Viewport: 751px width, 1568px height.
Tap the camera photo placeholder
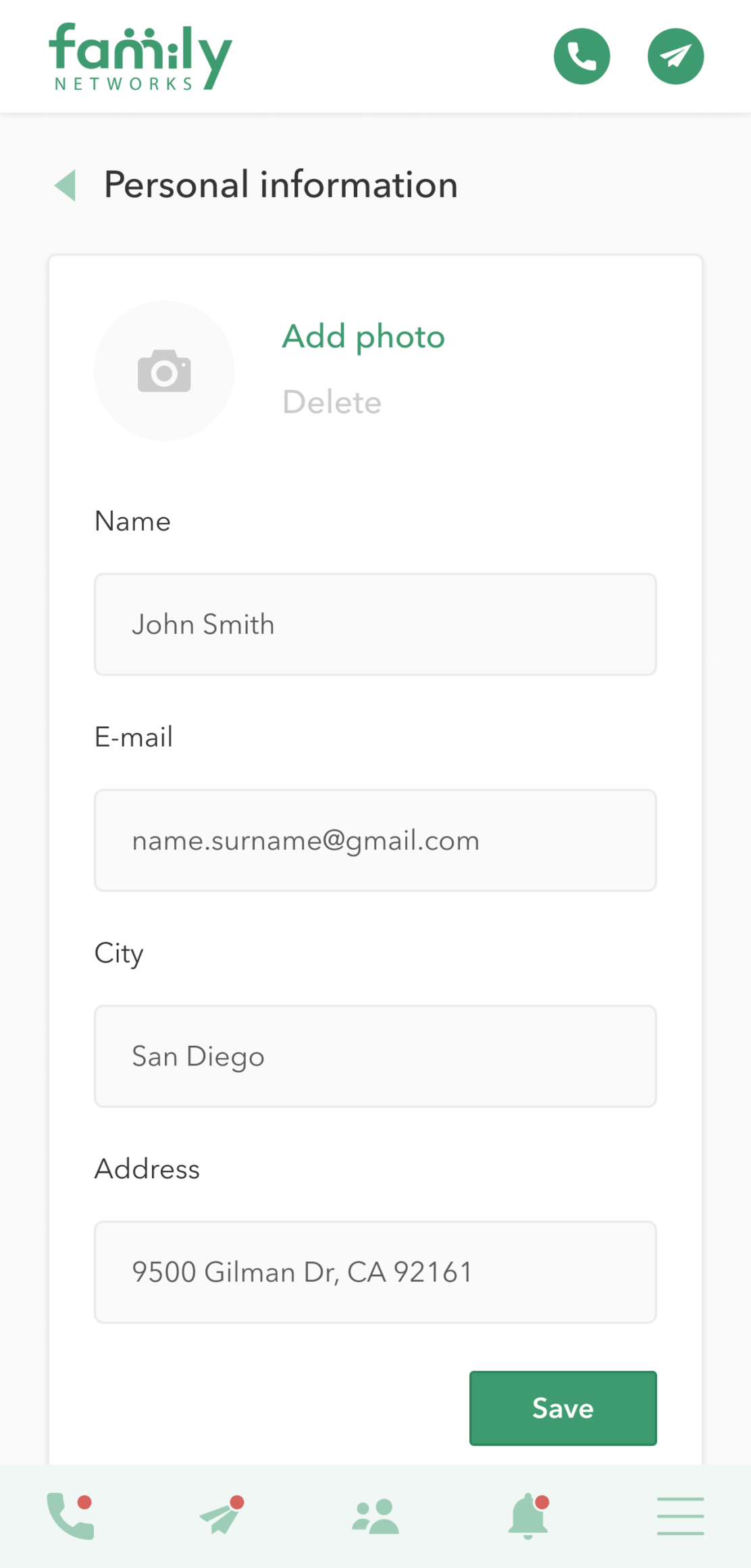(x=164, y=371)
